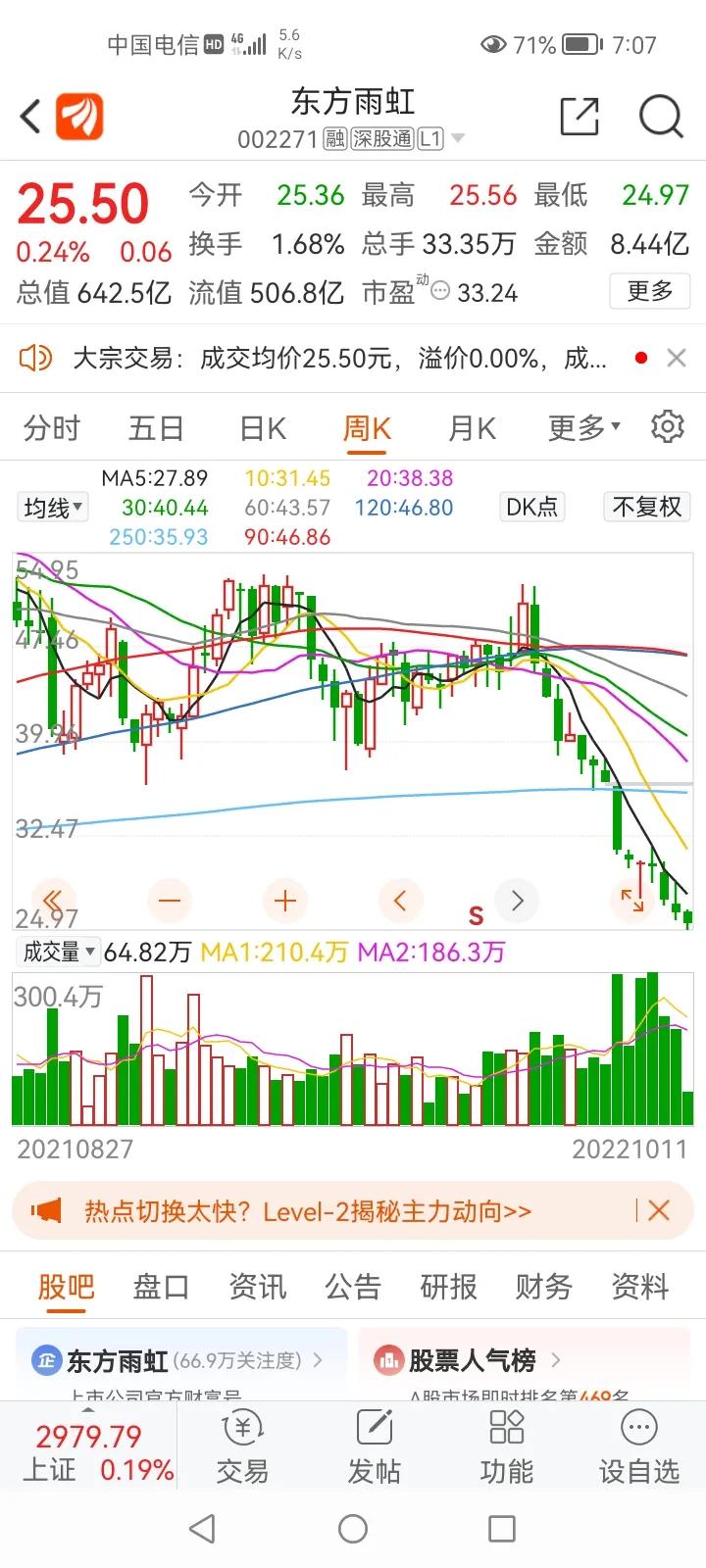Zoom into the chart with the plus icon
Viewport: 706px width, 1568px height.
[x=284, y=900]
